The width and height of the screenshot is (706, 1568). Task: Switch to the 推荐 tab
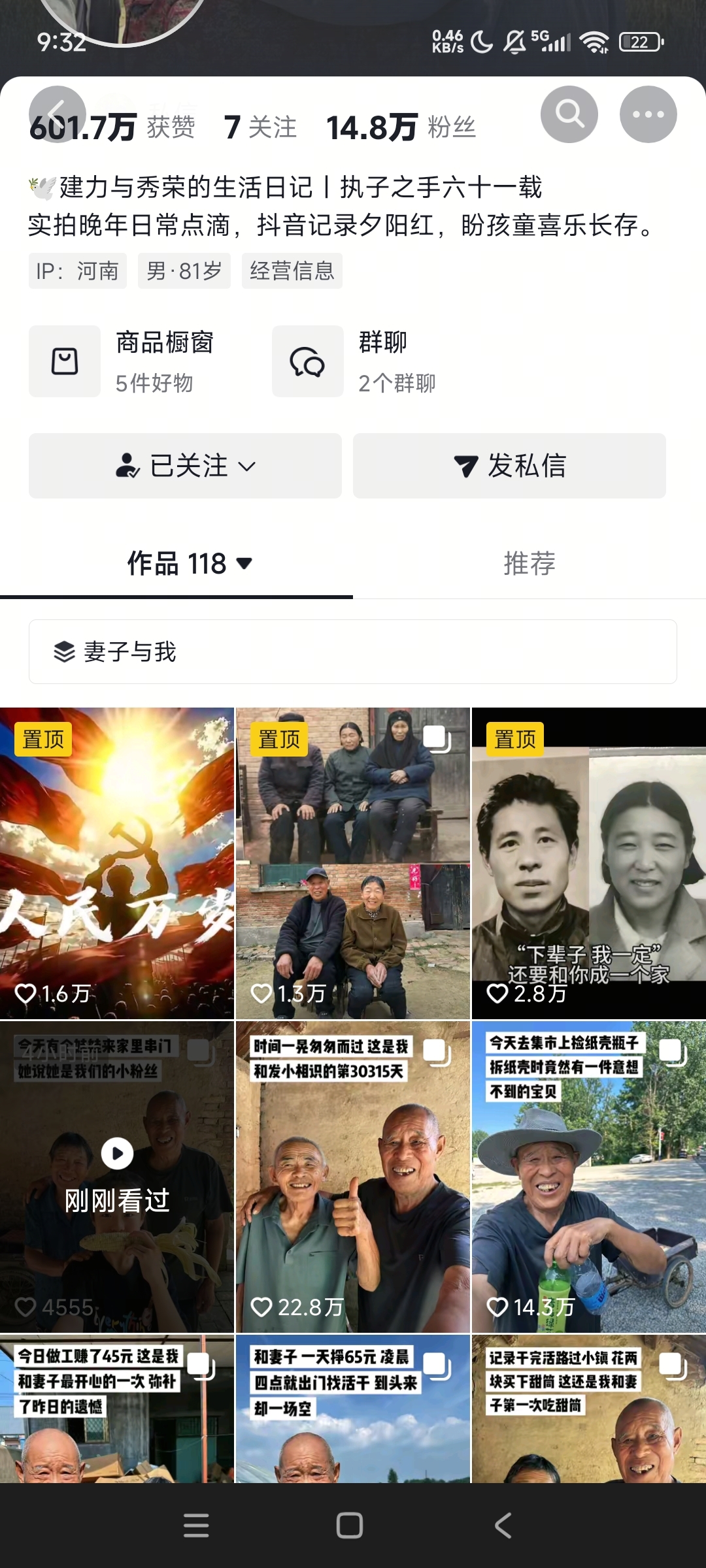pos(529,563)
